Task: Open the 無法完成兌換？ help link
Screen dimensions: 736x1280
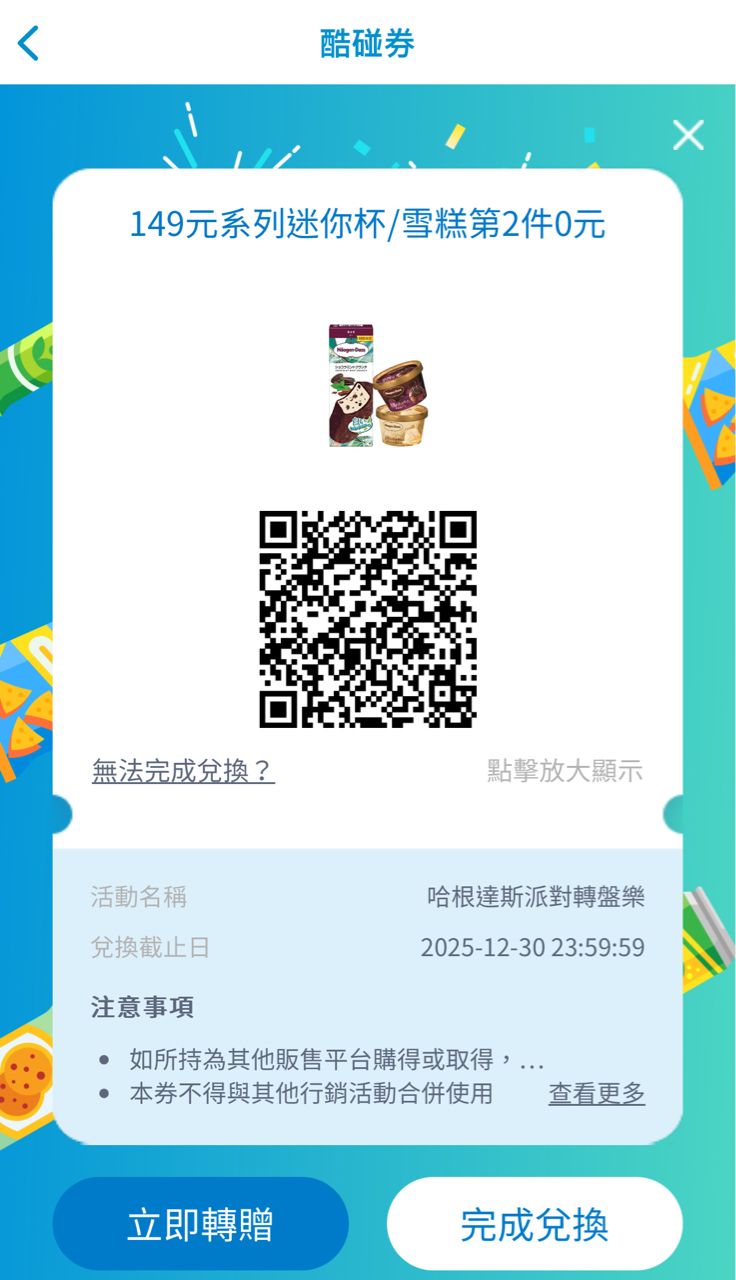Action: [183, 771]
